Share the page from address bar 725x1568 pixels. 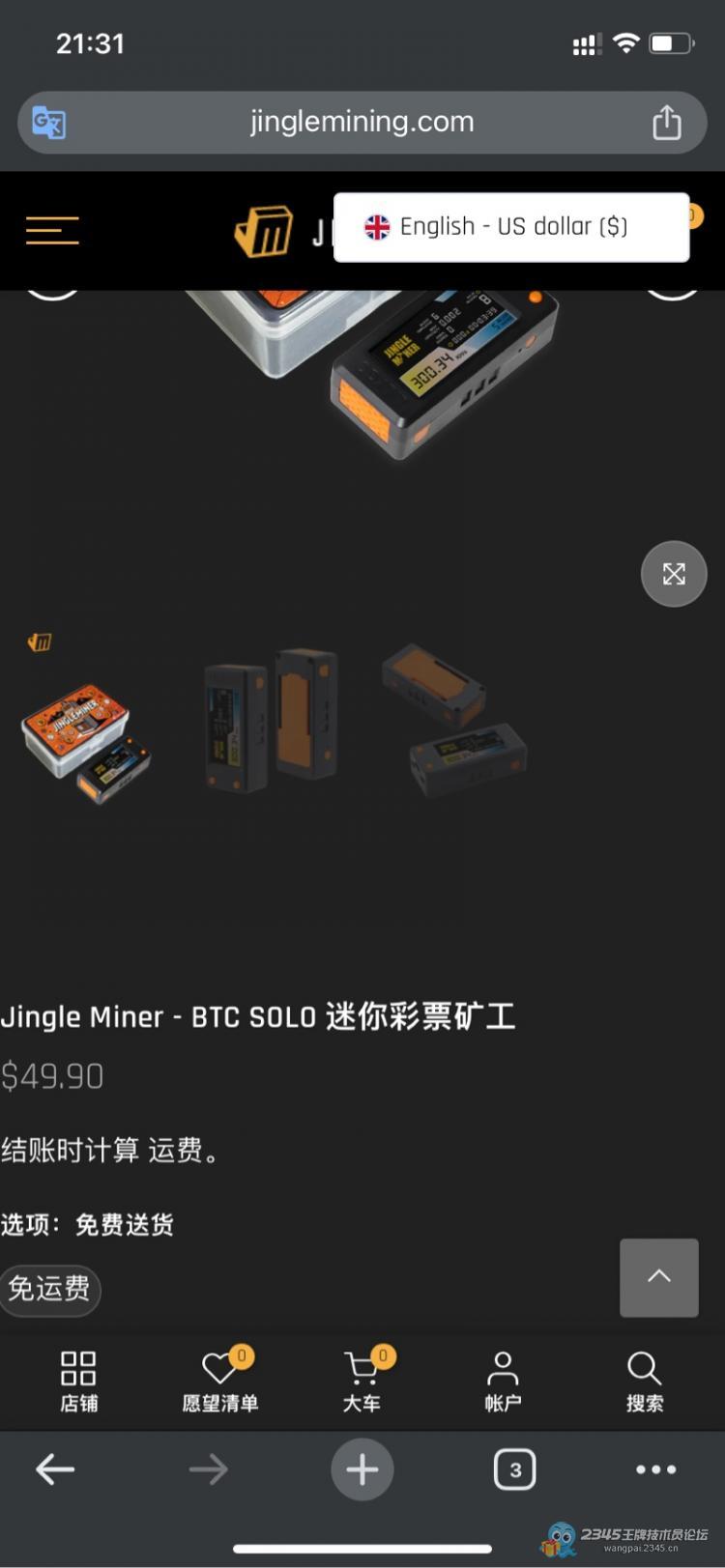pos(666,123)
